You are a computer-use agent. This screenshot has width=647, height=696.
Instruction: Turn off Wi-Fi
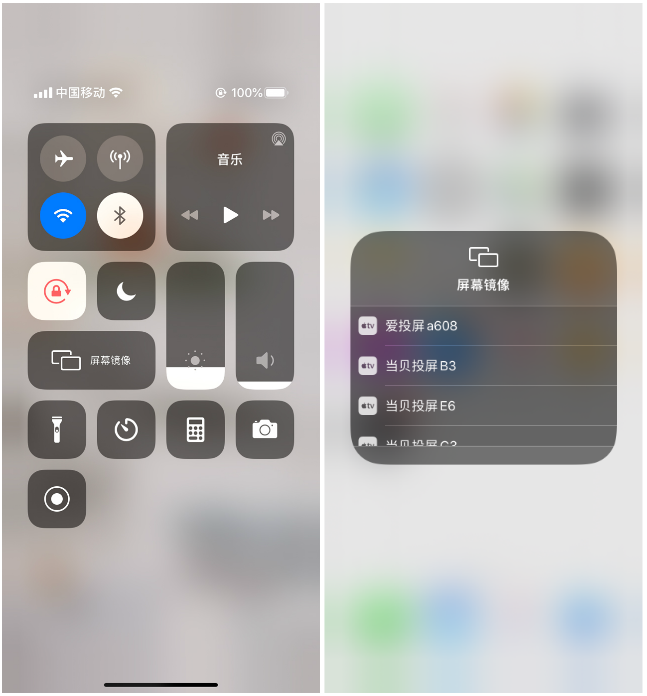(63, 215)
